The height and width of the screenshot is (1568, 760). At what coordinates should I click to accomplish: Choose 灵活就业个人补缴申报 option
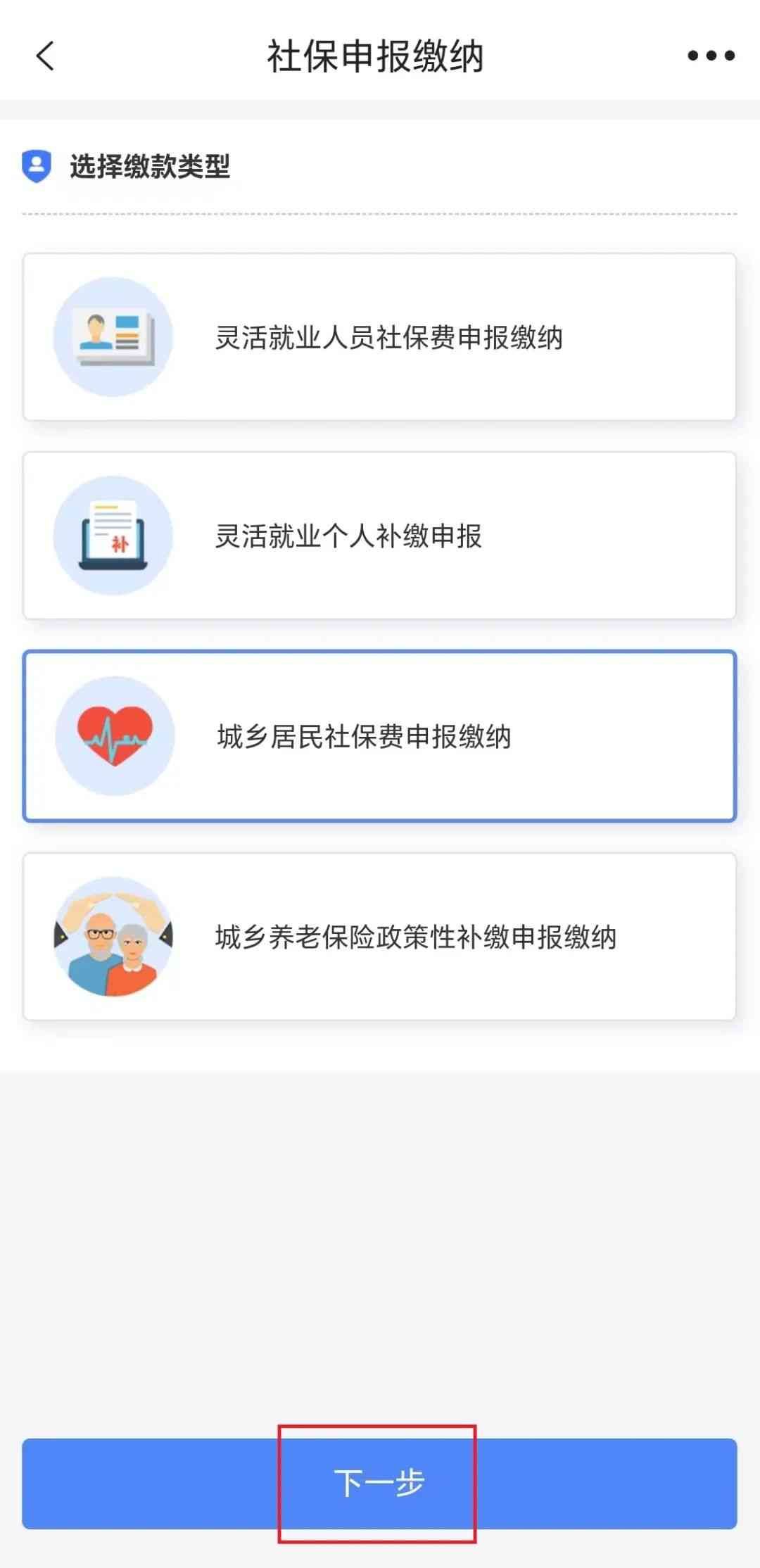coord(379,536)
